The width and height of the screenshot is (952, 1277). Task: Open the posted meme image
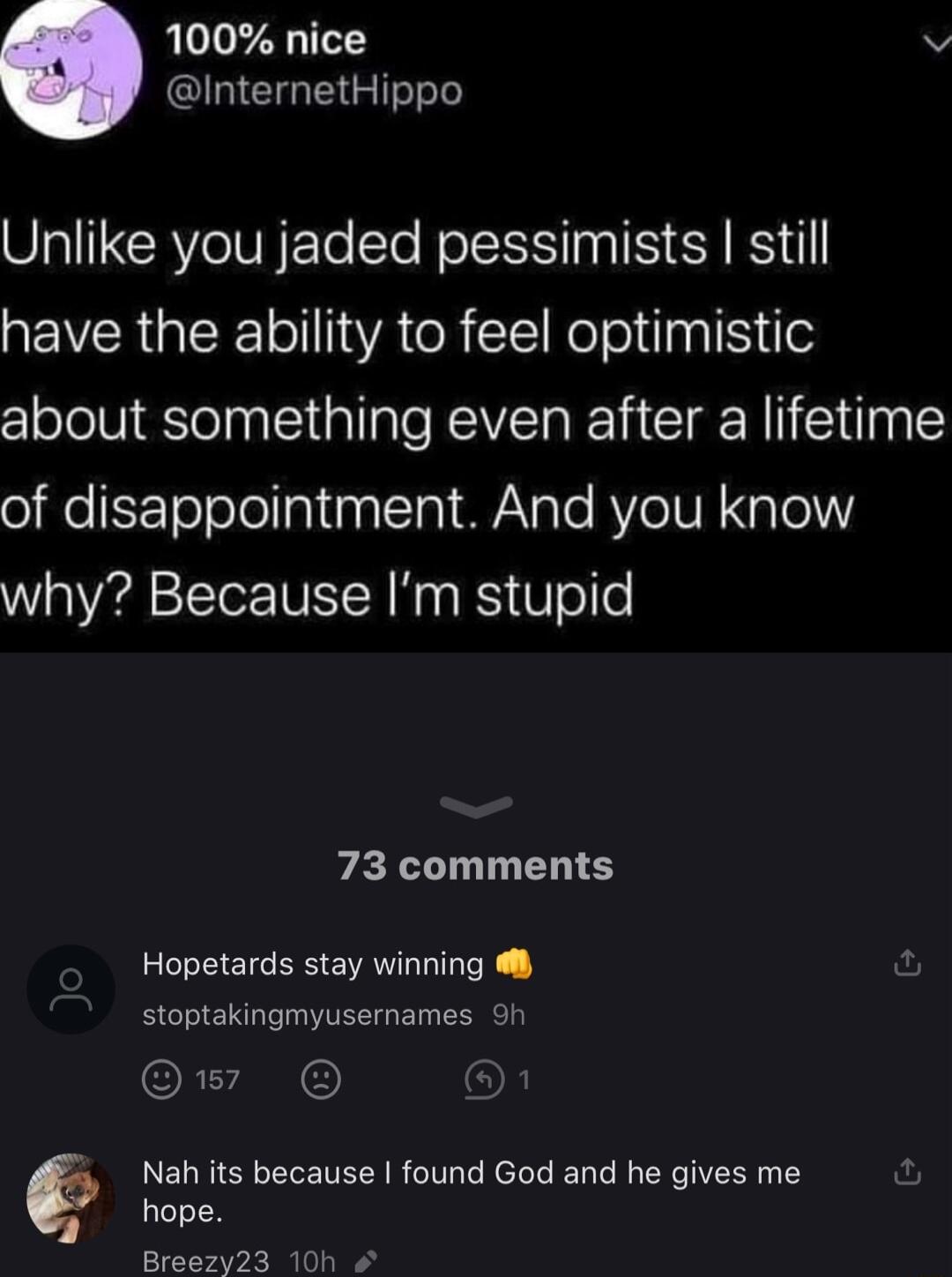[x=476, y=326]
